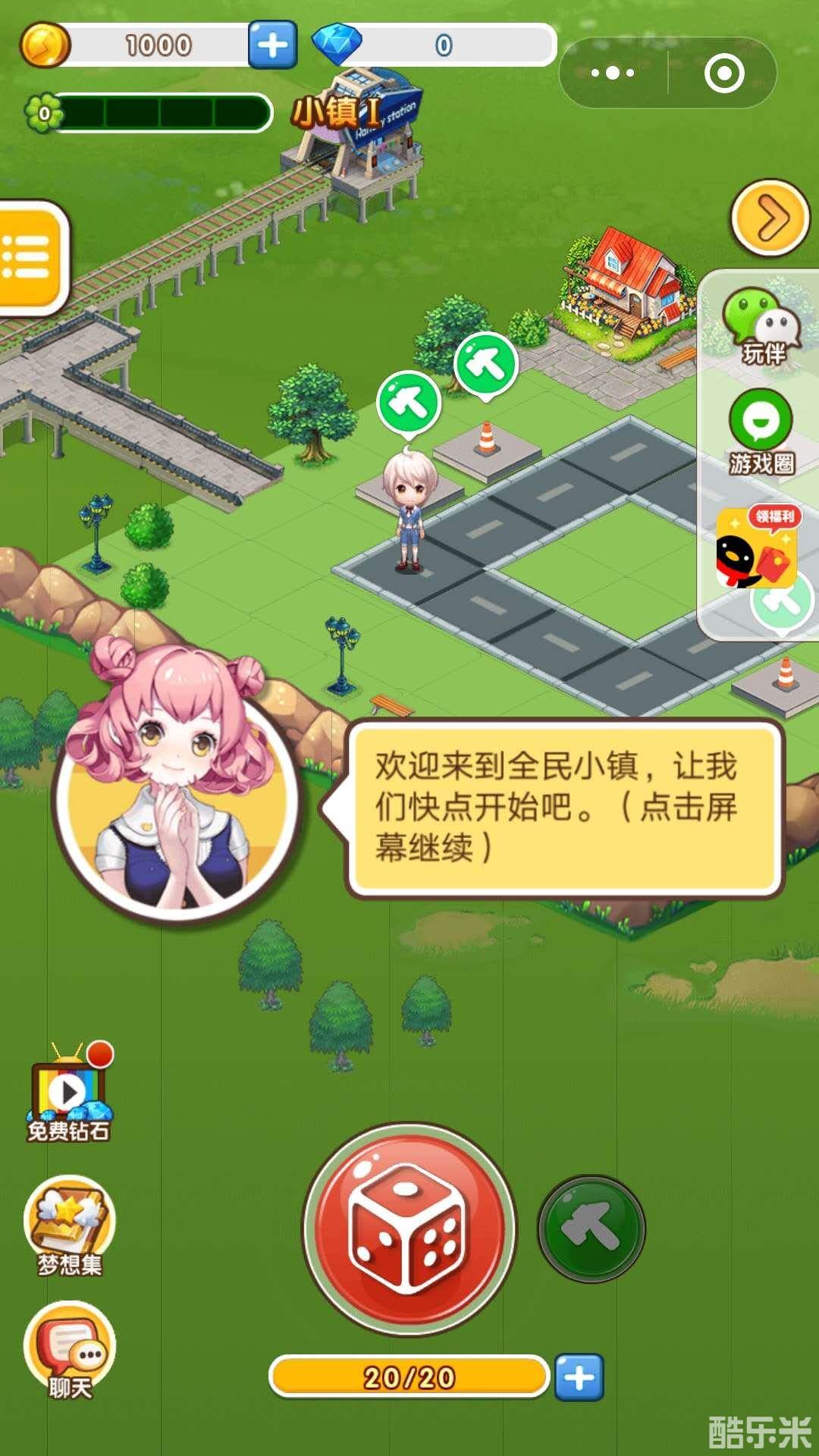Open the mini-program options menu (...)

click(x=614, y=72)
